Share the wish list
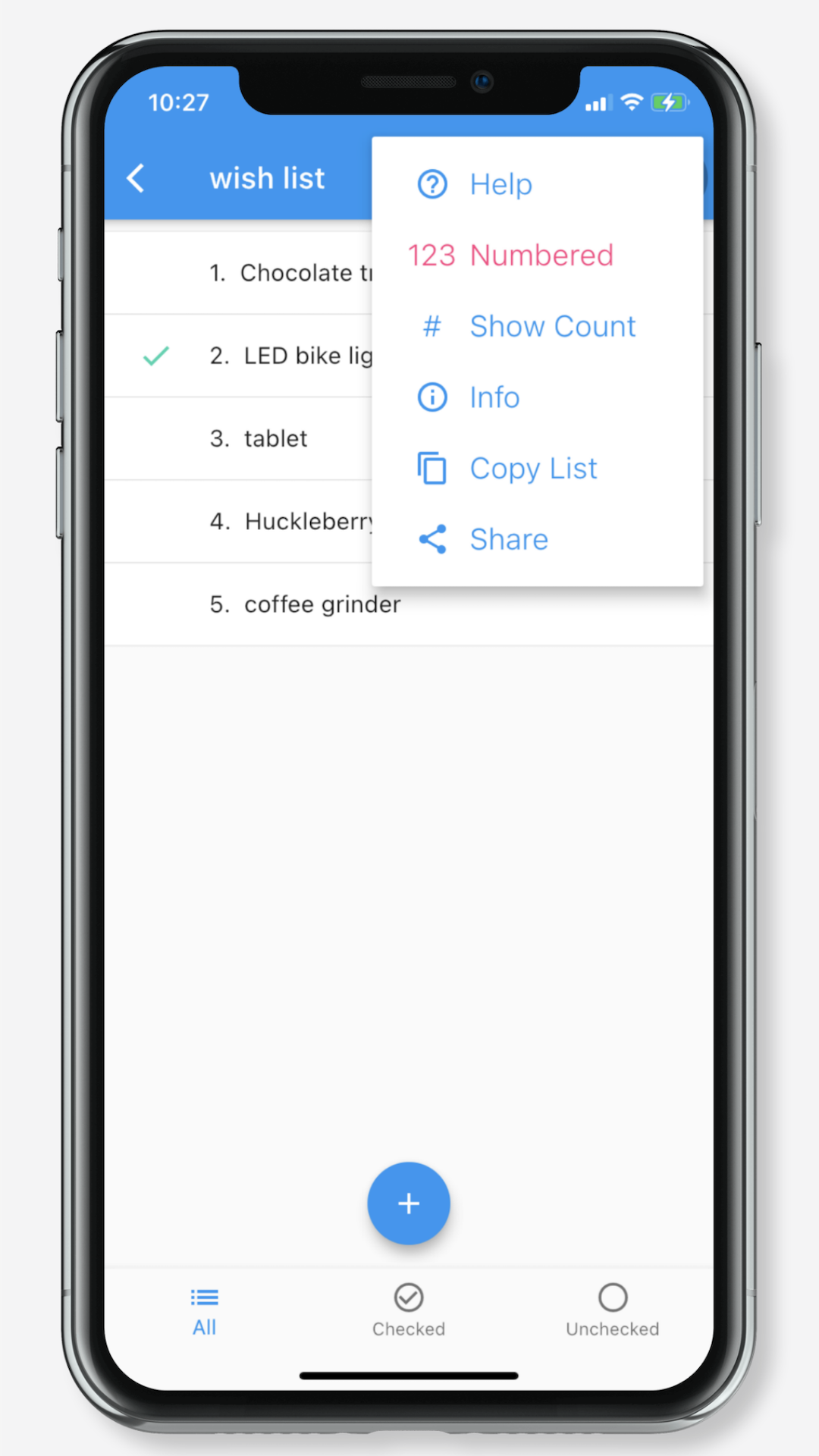 tap(508, 540)
